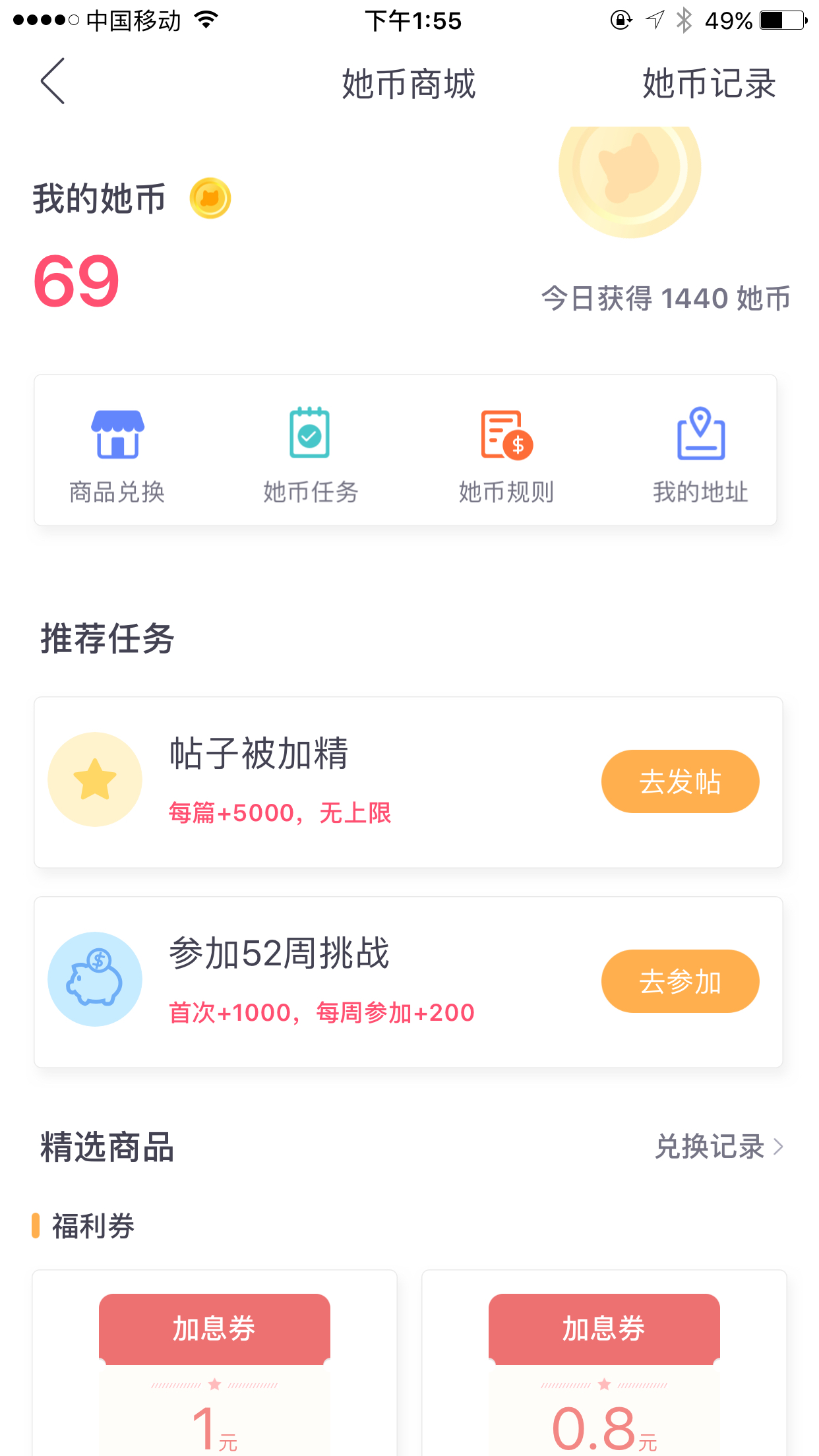Image resolution: width=819 pixels, height=1456 pixels.
Task: Tap 去参加 for 52周挑战 task
Action: point(680,981)
